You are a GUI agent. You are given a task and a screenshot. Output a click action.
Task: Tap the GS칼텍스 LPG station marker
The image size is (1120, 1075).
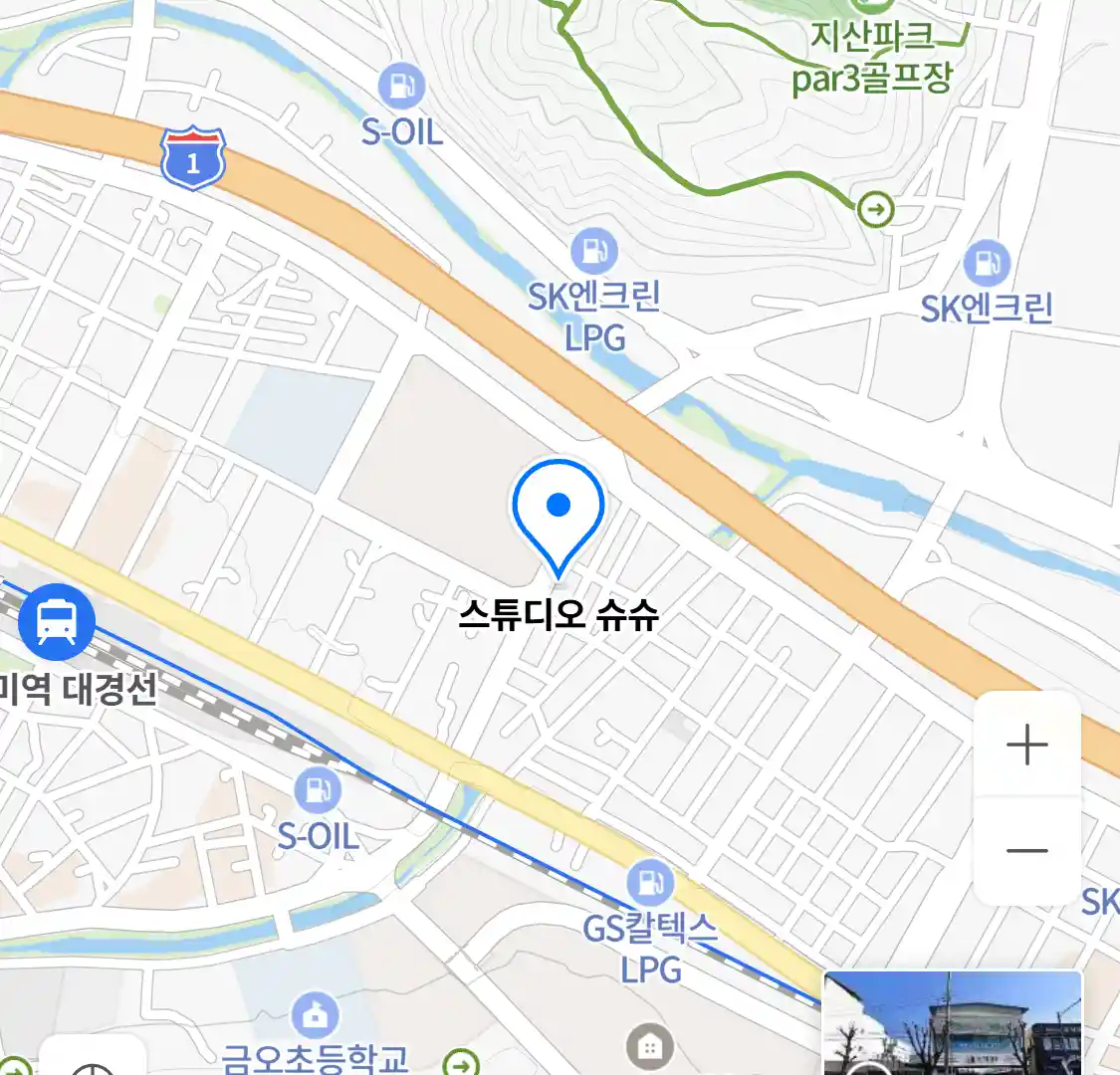pos(650,884)
